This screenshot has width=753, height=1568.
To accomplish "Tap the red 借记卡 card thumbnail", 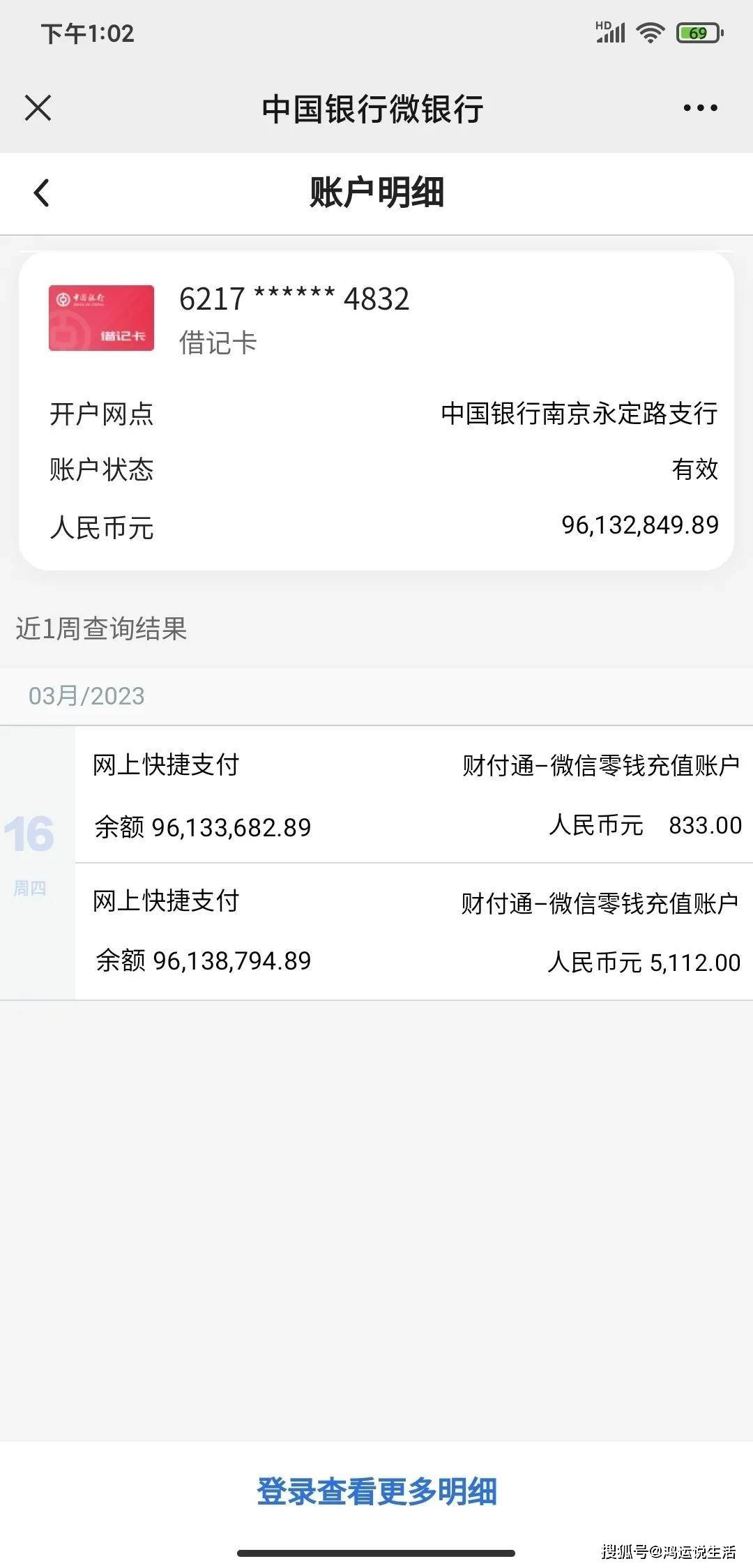I will [x=101, y=317].
